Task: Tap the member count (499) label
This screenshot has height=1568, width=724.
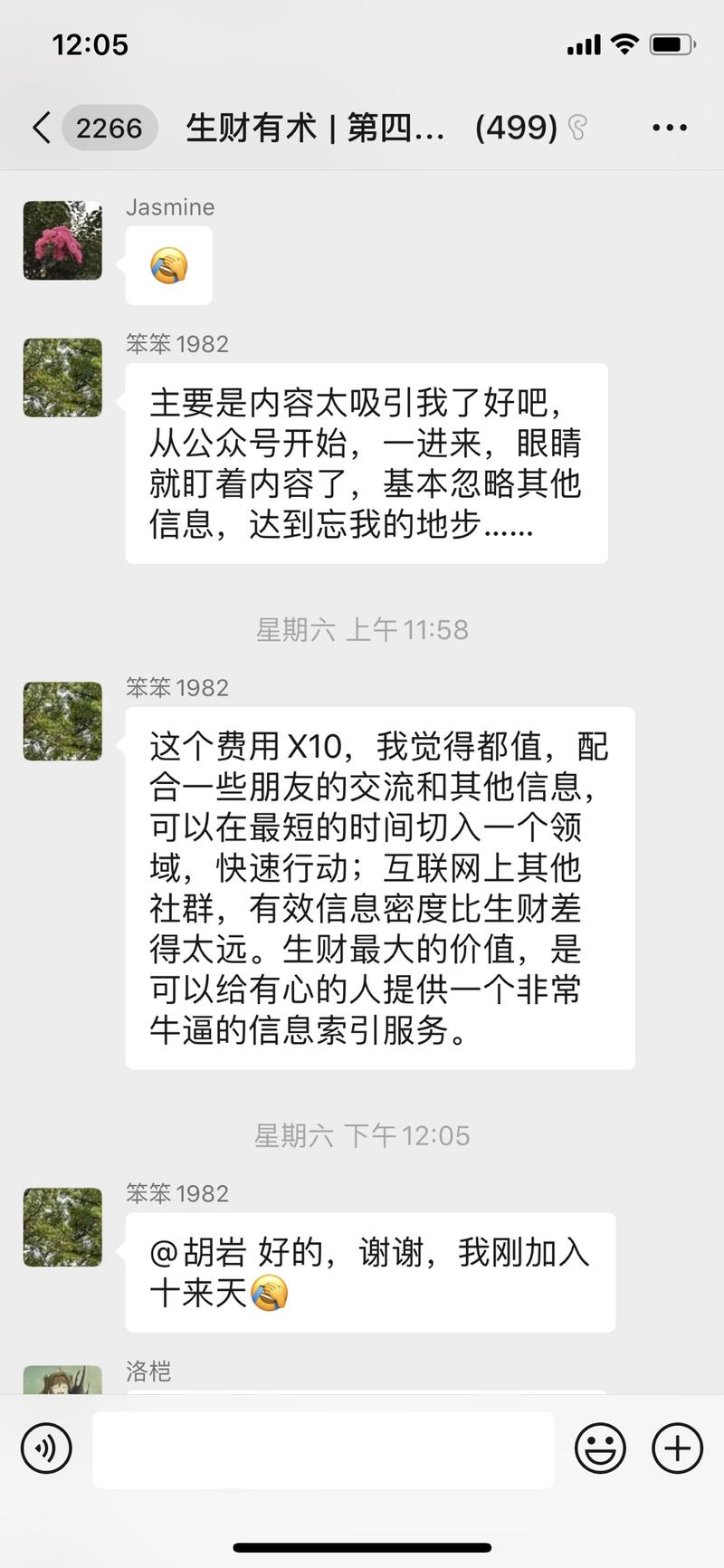Action: point(518,128)
